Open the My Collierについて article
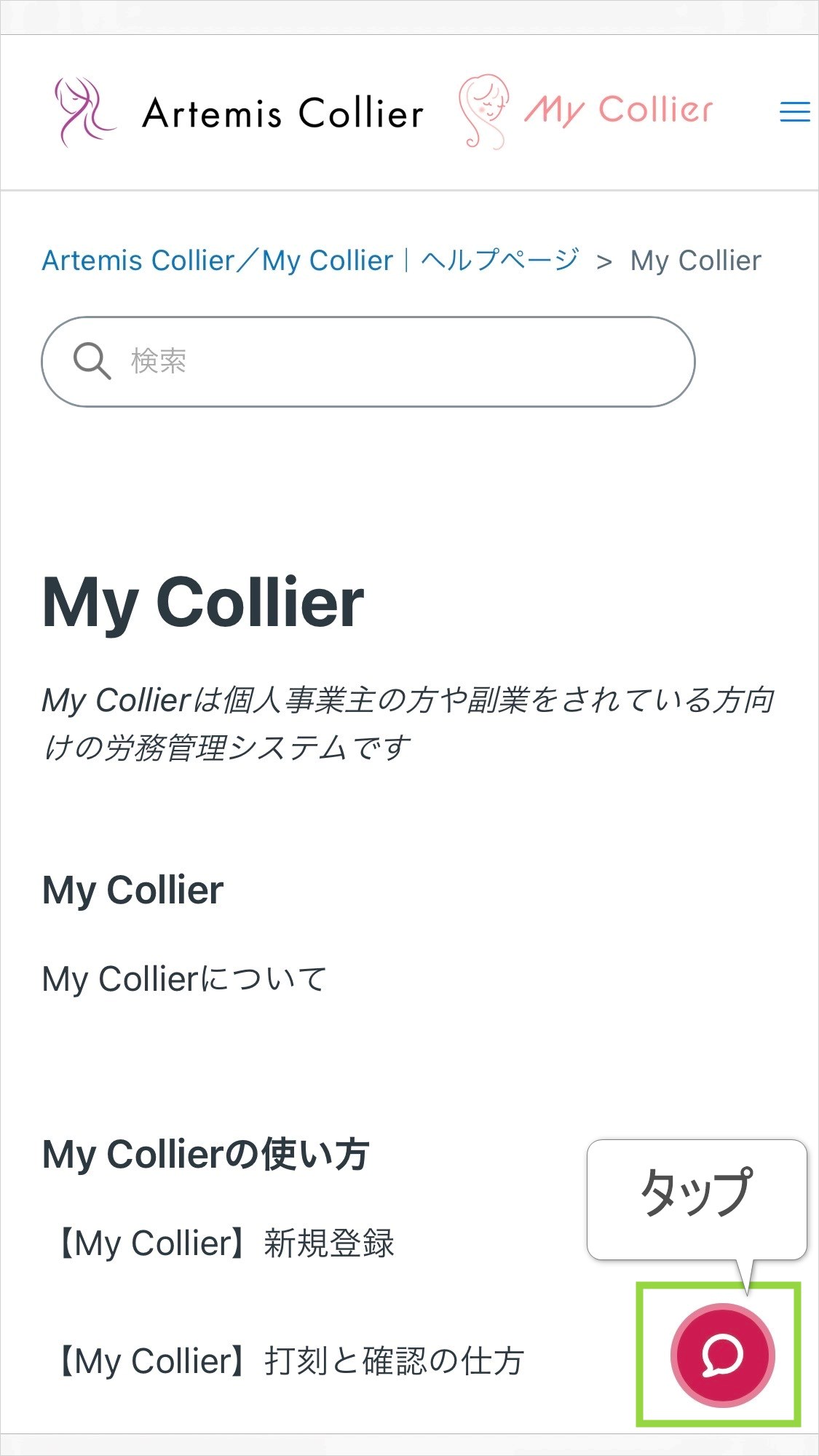Image resolution: width=819 pixels, height=1456 pixels. tap(184, 979)
